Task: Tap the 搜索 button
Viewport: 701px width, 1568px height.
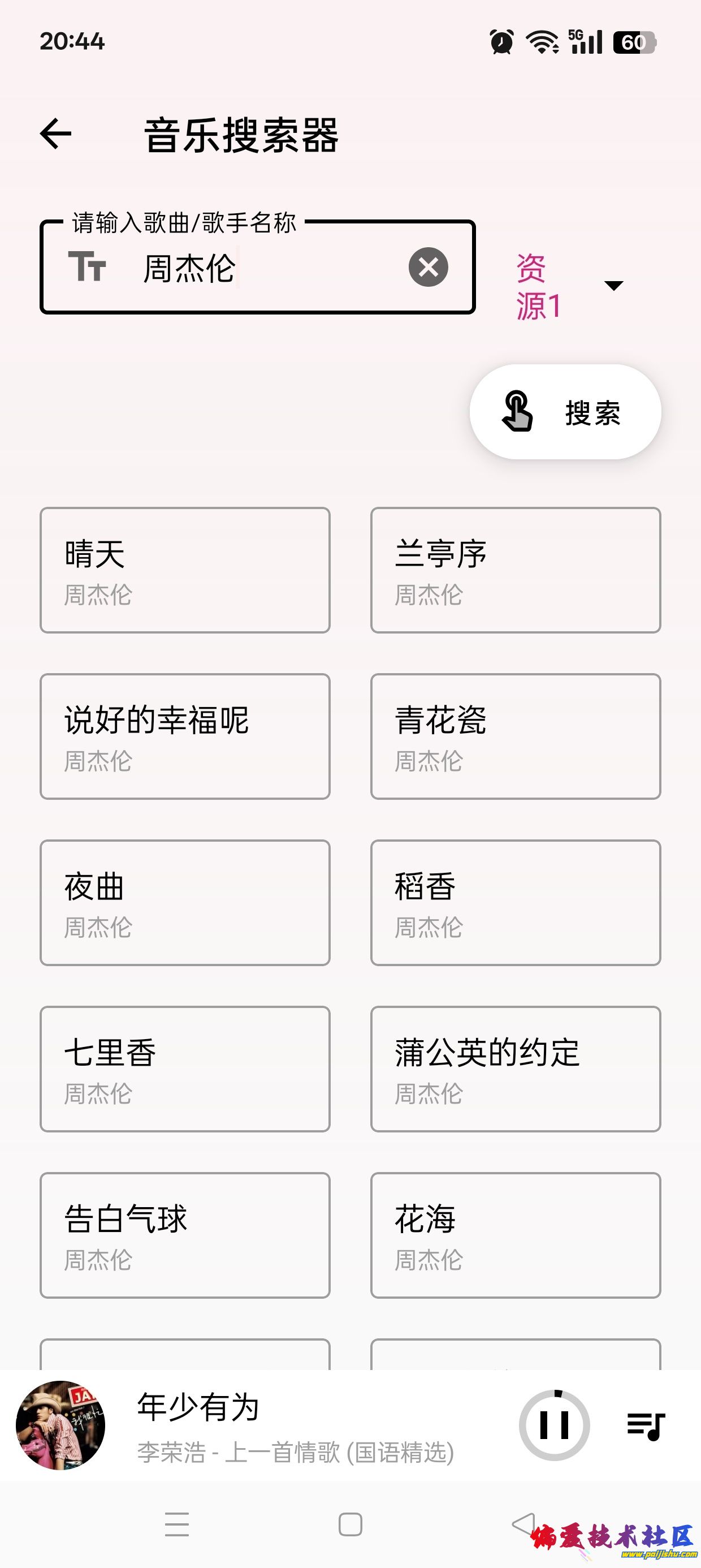Action: [x=565, y=412]
